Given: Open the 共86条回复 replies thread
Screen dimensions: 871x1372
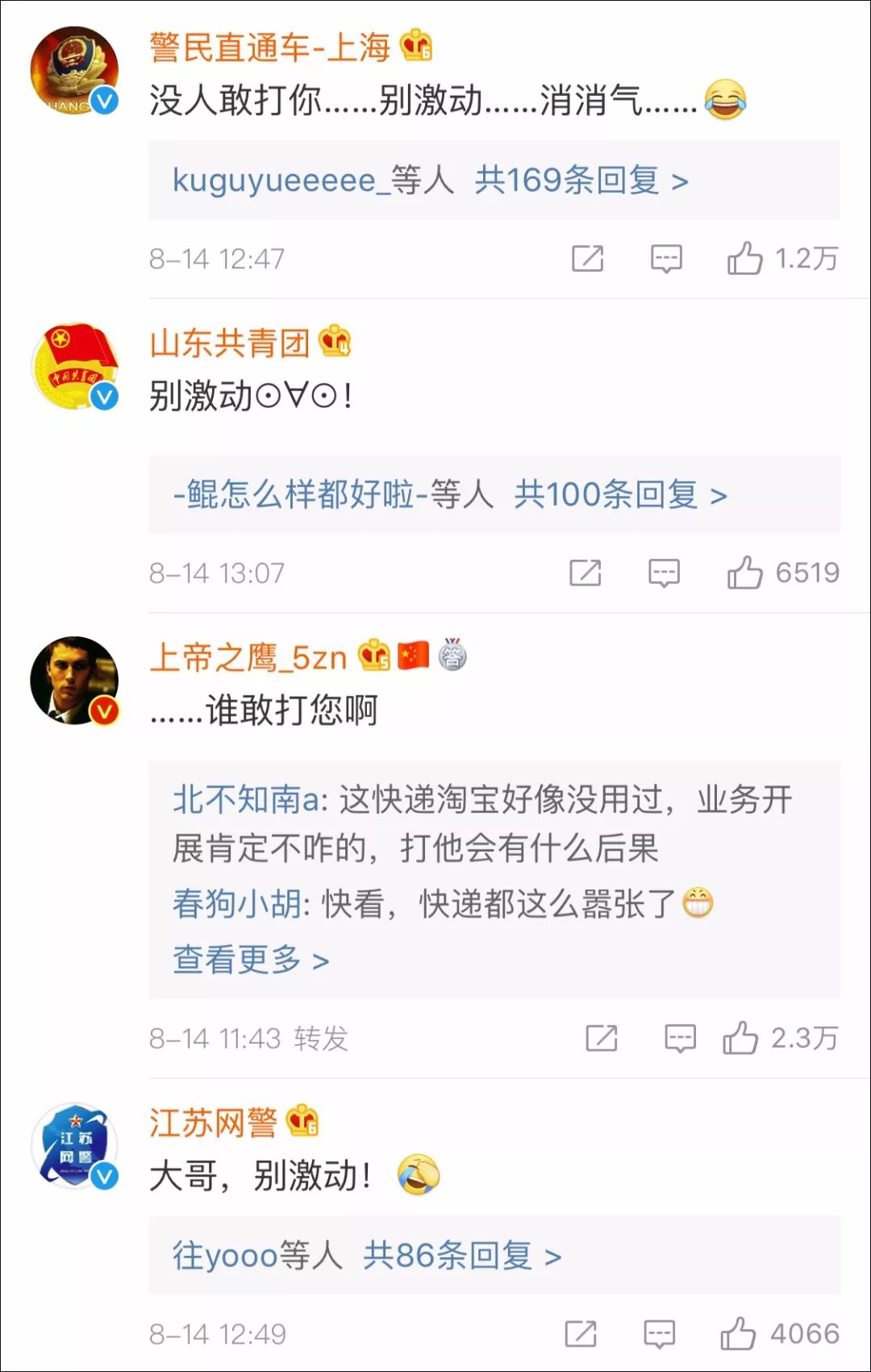Looking at the screenshot, I should (x=461, y=1256).
